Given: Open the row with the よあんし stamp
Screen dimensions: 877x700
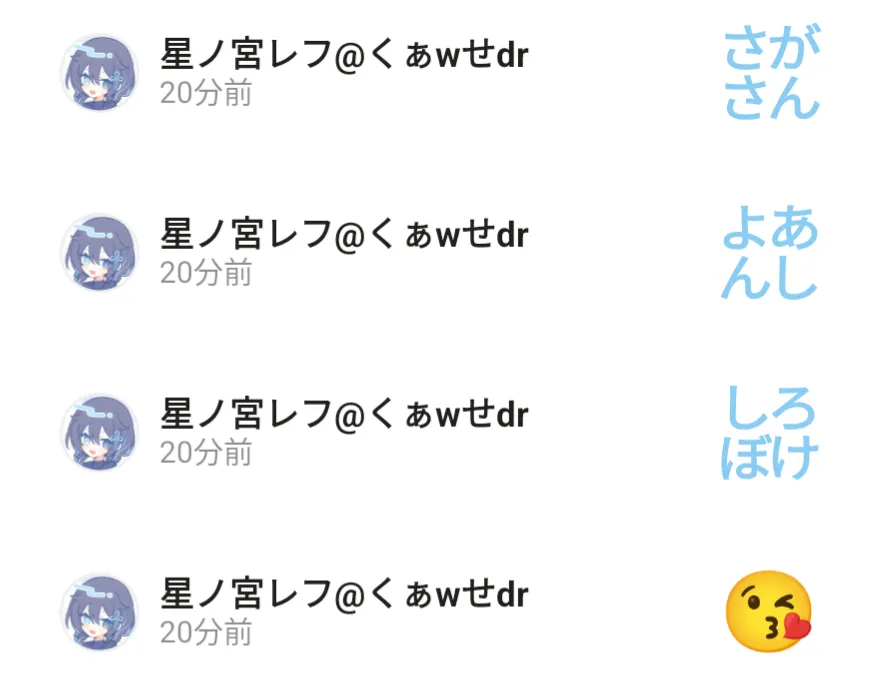Looking at the screenshot, I should (x=438, y=252).
